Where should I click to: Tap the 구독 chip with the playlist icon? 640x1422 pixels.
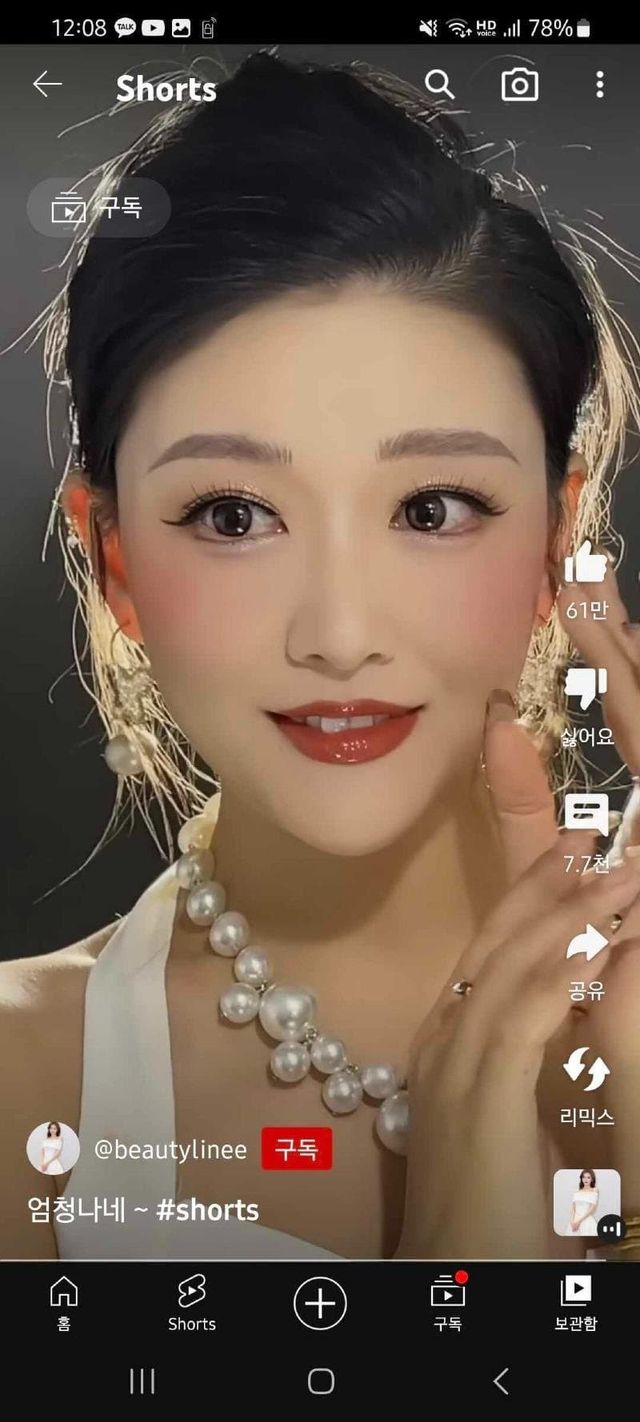98,208
